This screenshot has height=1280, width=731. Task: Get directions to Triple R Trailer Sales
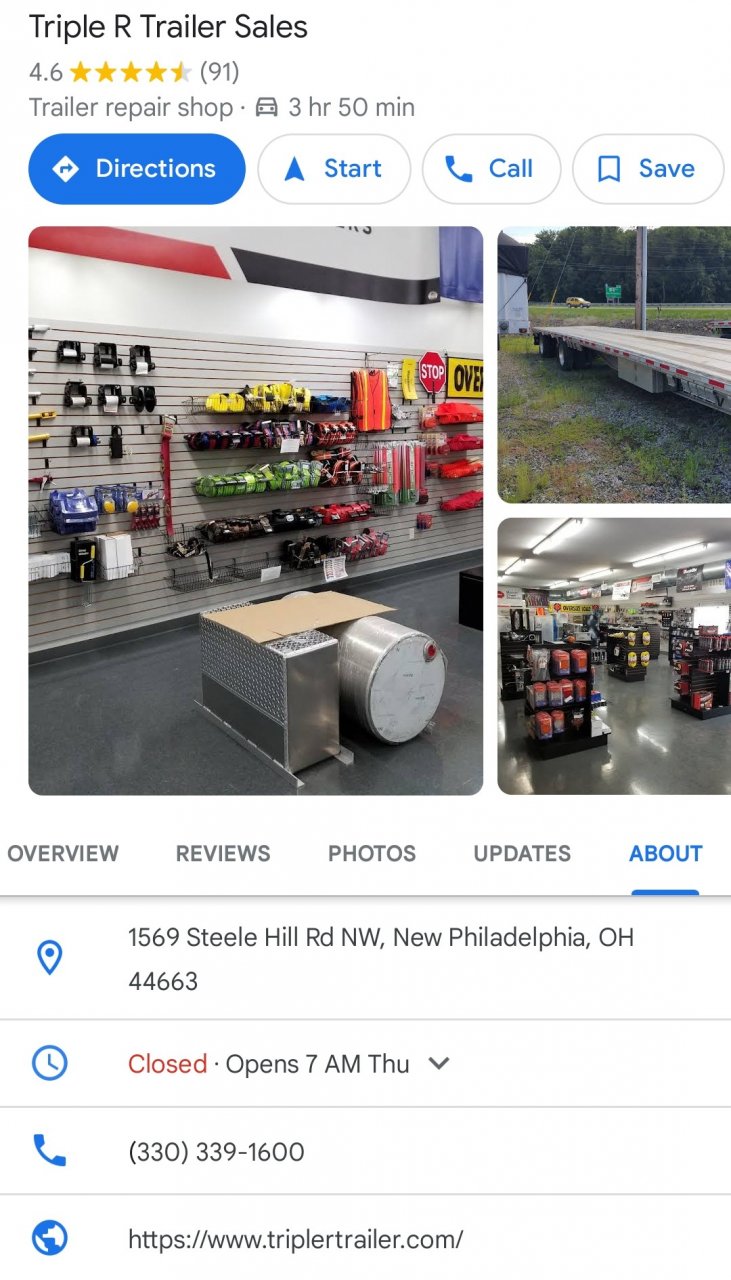(x=137, y=169)
